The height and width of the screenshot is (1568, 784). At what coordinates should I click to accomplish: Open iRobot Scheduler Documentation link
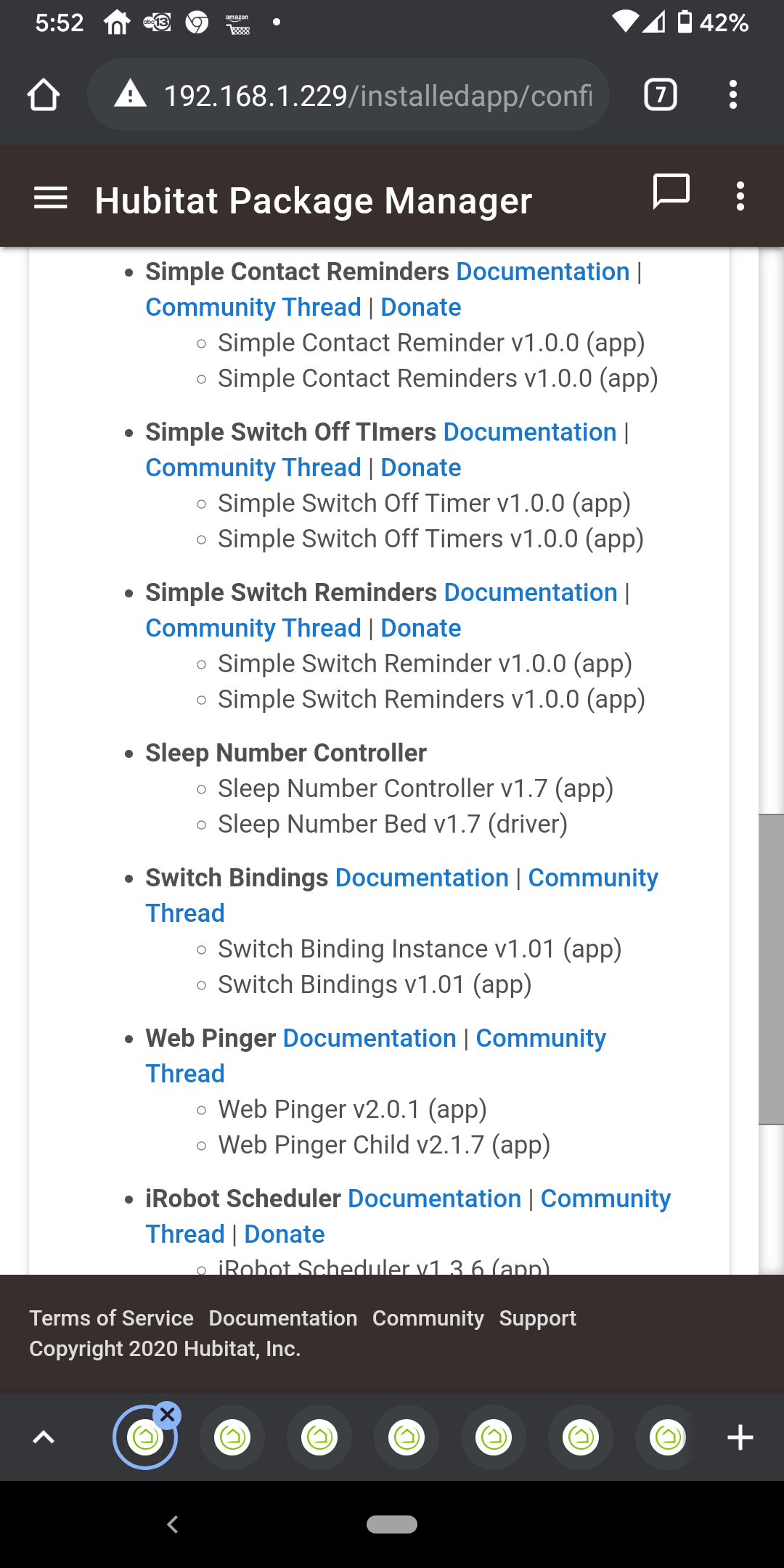(x=435, y=1199)
